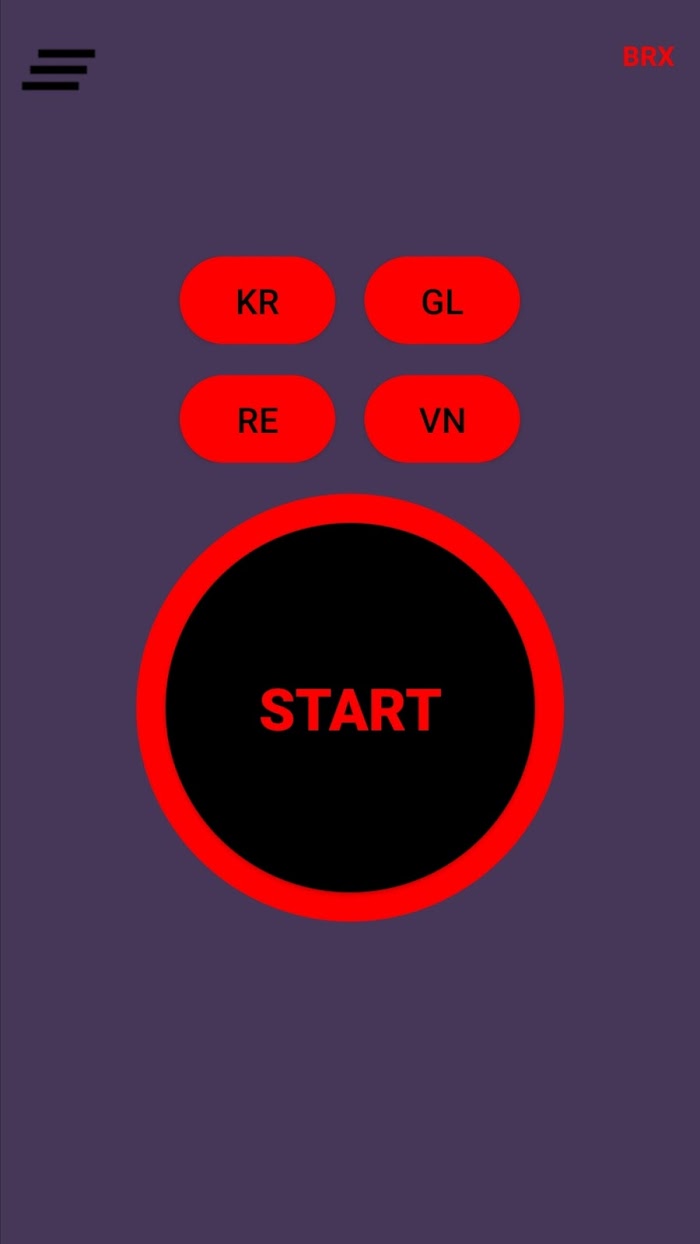
Task: Hit the big START button
Action: [x=350, y=707]
